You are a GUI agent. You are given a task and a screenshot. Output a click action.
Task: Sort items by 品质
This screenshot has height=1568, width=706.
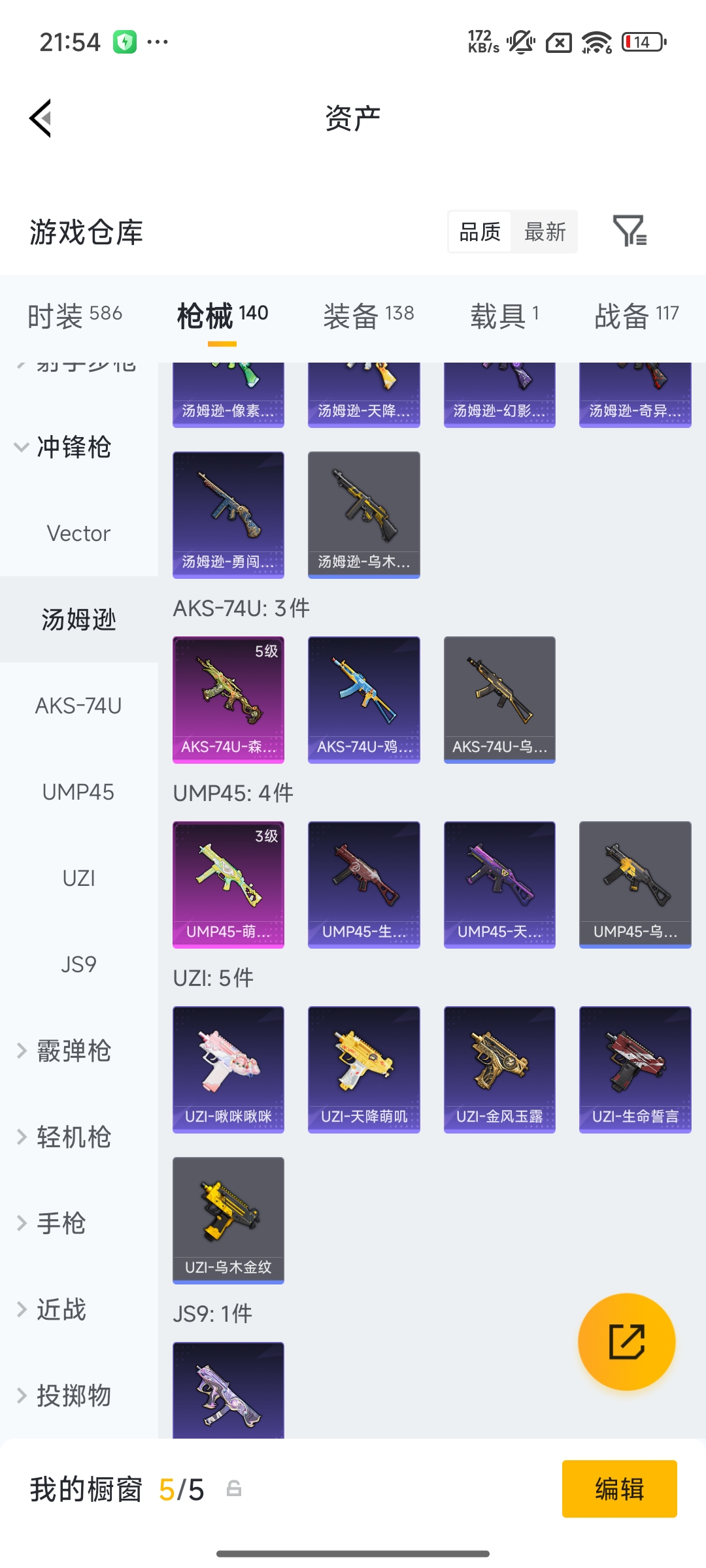480,232
